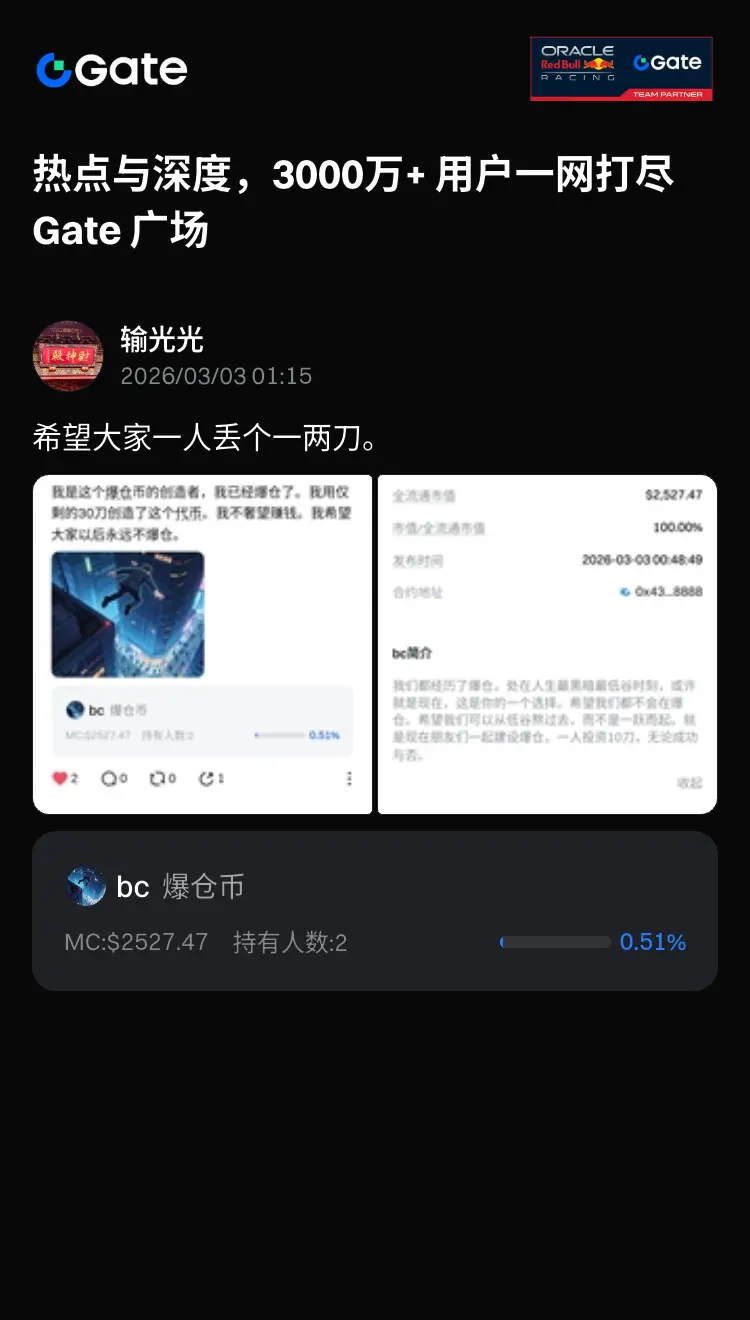The width and height of the screenshot is (750, 1320).
Task: Open the bc 爆仓币 token card
Action: click(375, 910)
